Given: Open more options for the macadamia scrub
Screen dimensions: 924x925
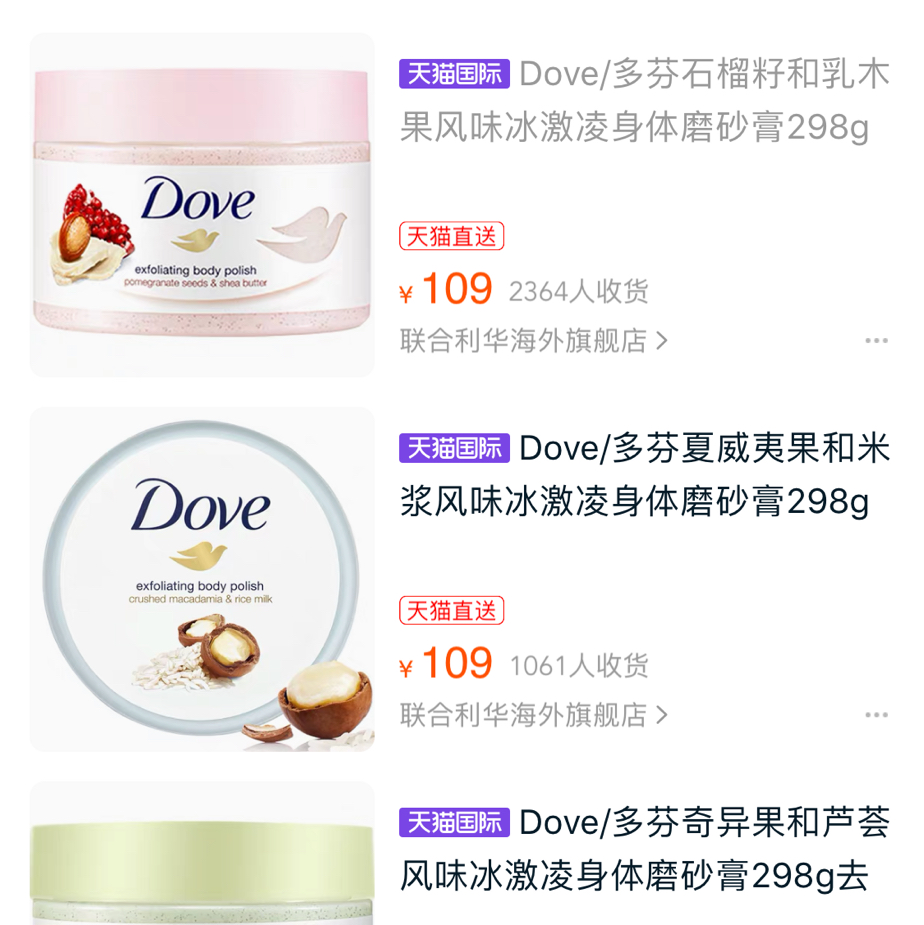Looking at the screenshot, I should click(876, 715).
